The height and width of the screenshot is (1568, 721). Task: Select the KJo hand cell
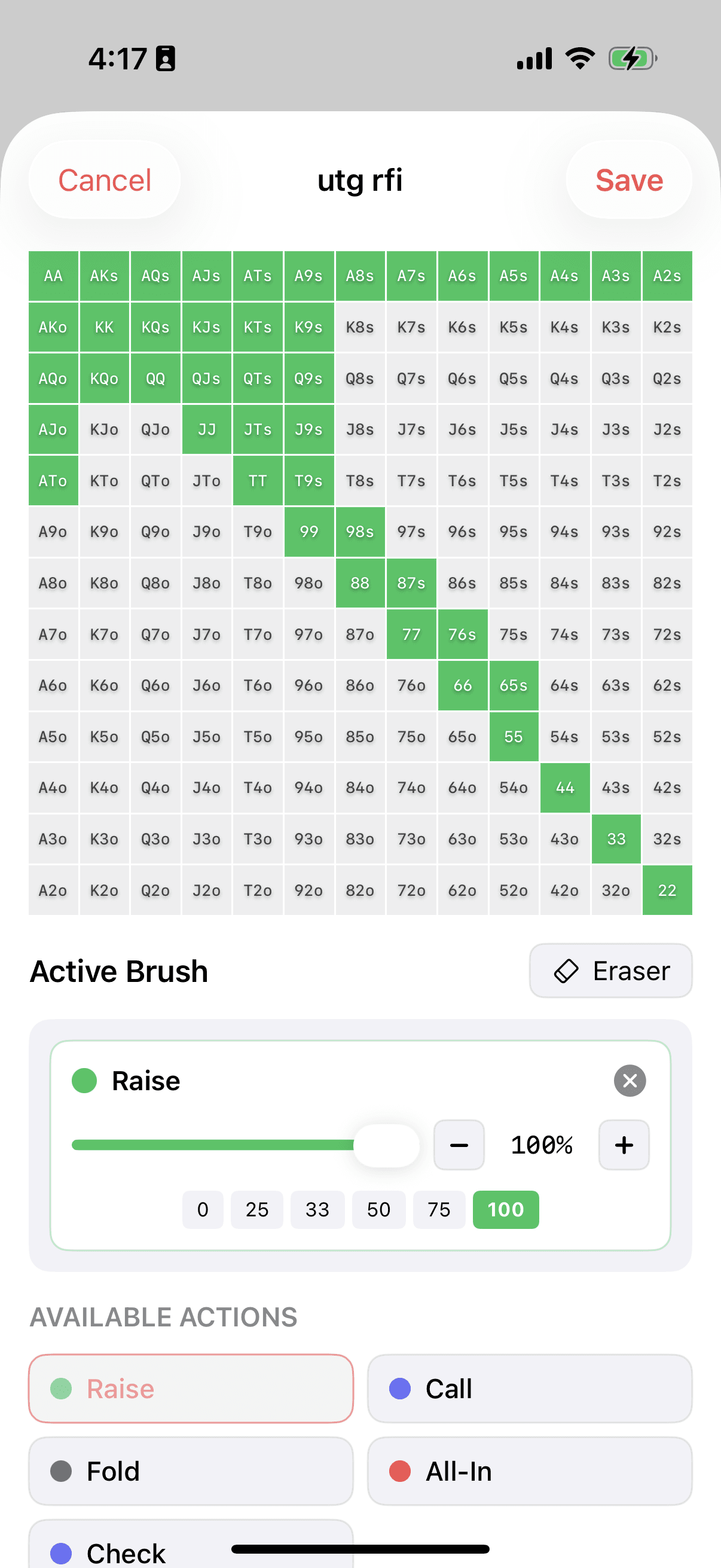coord(104,429)
